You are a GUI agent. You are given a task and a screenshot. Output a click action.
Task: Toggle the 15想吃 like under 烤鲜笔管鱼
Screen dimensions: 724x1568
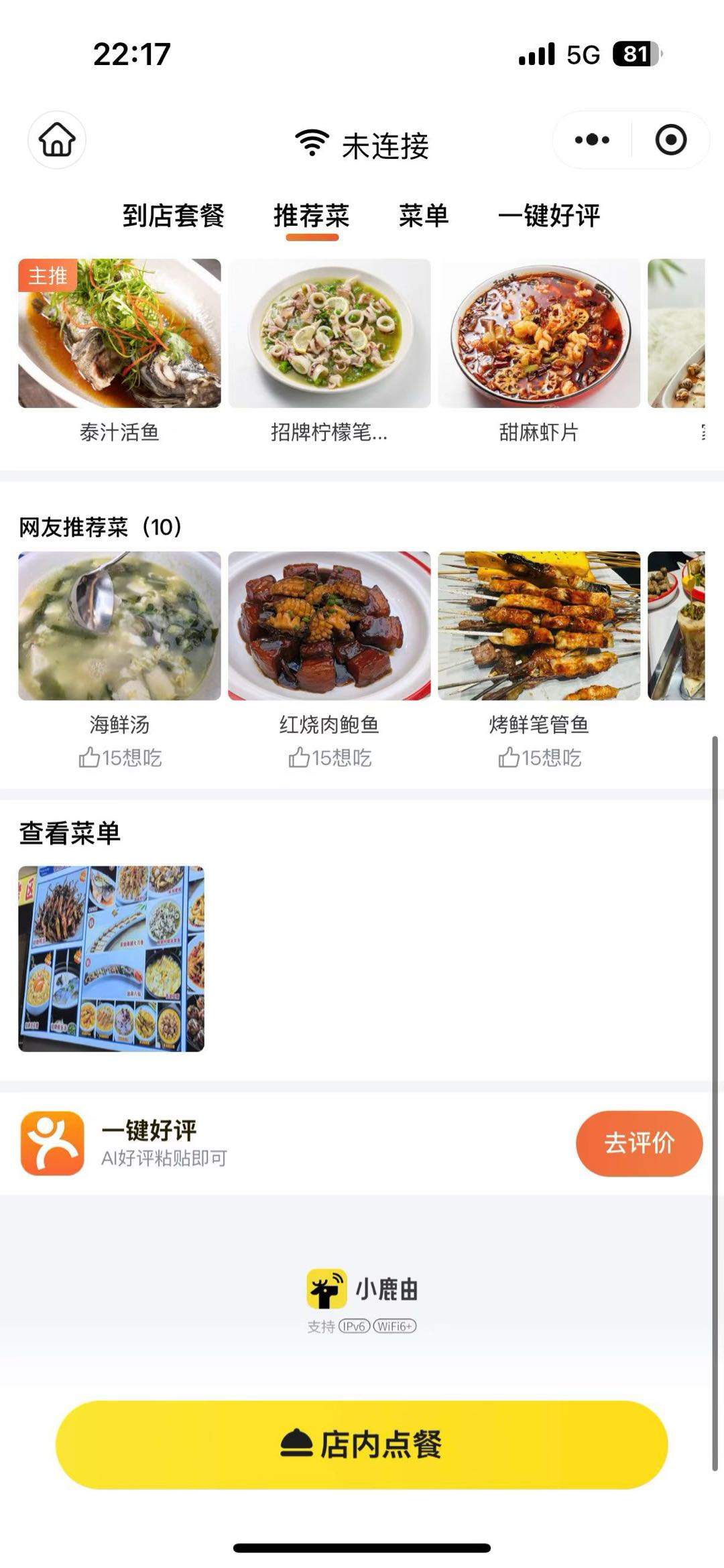pyautogui.click(x=541, y=759)
